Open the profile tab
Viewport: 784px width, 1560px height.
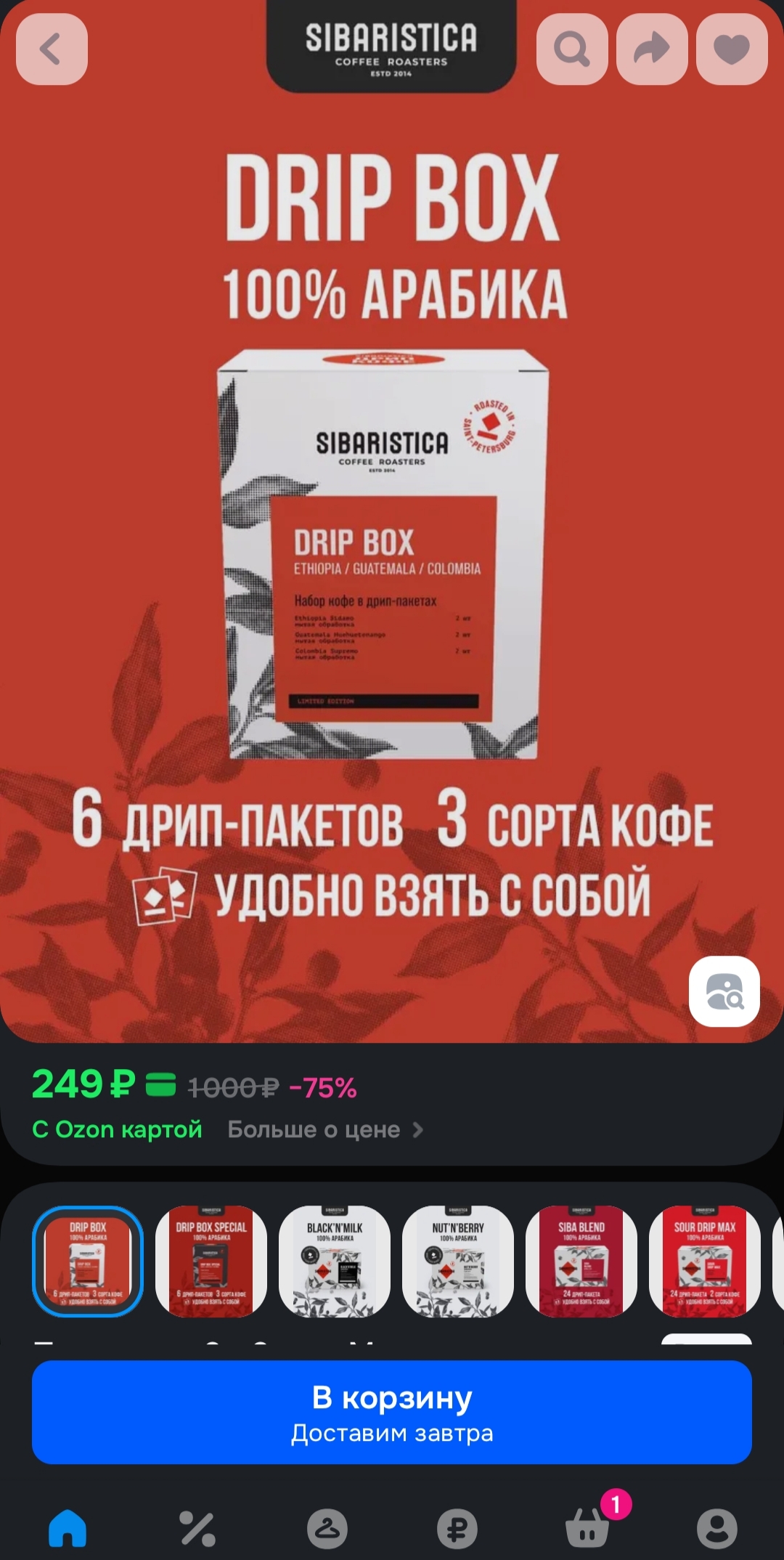[717, 1528]
